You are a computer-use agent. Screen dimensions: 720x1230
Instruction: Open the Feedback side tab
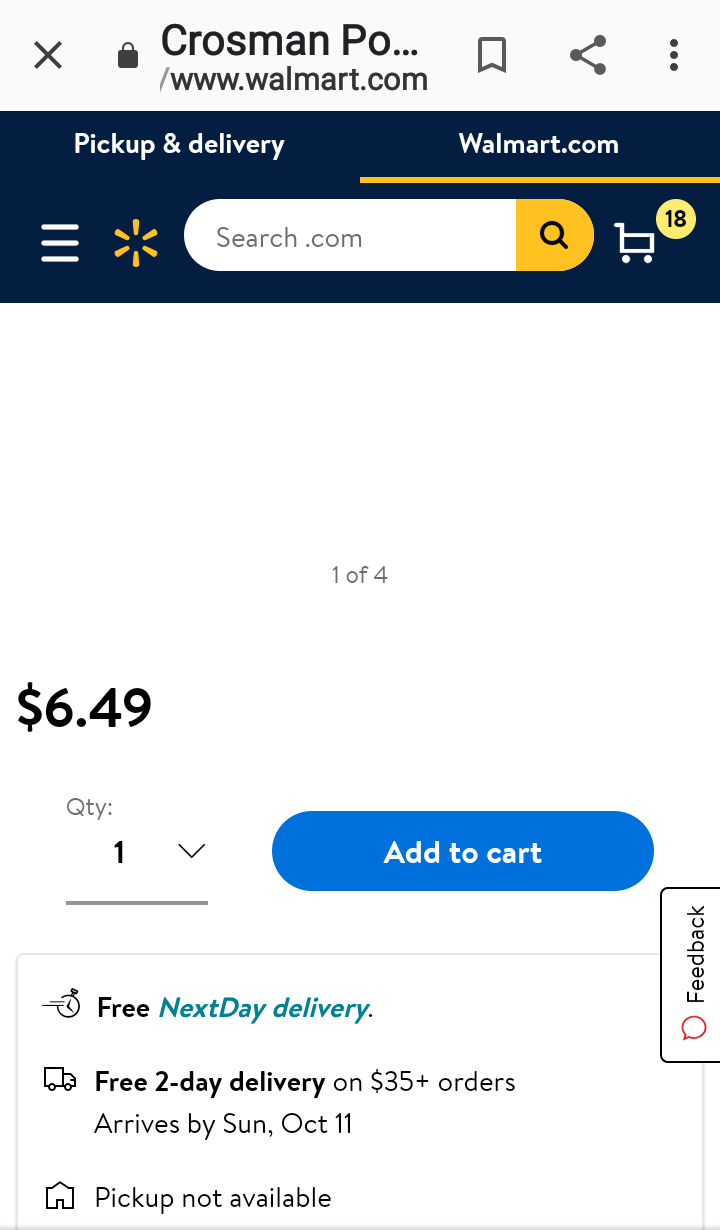click(x=694, y=974)
